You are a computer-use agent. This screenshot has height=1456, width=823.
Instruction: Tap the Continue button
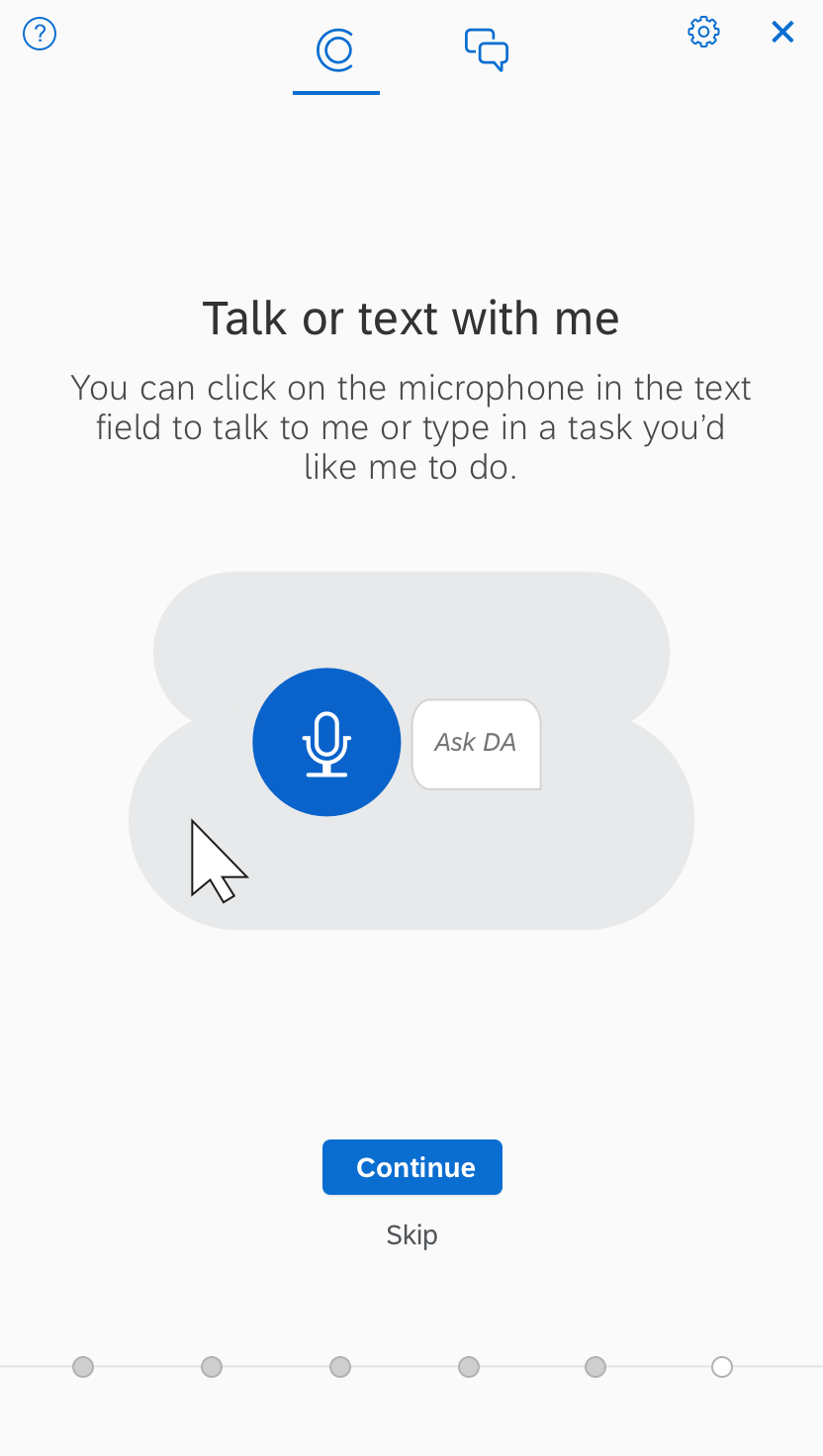[x=412, y=1167]
